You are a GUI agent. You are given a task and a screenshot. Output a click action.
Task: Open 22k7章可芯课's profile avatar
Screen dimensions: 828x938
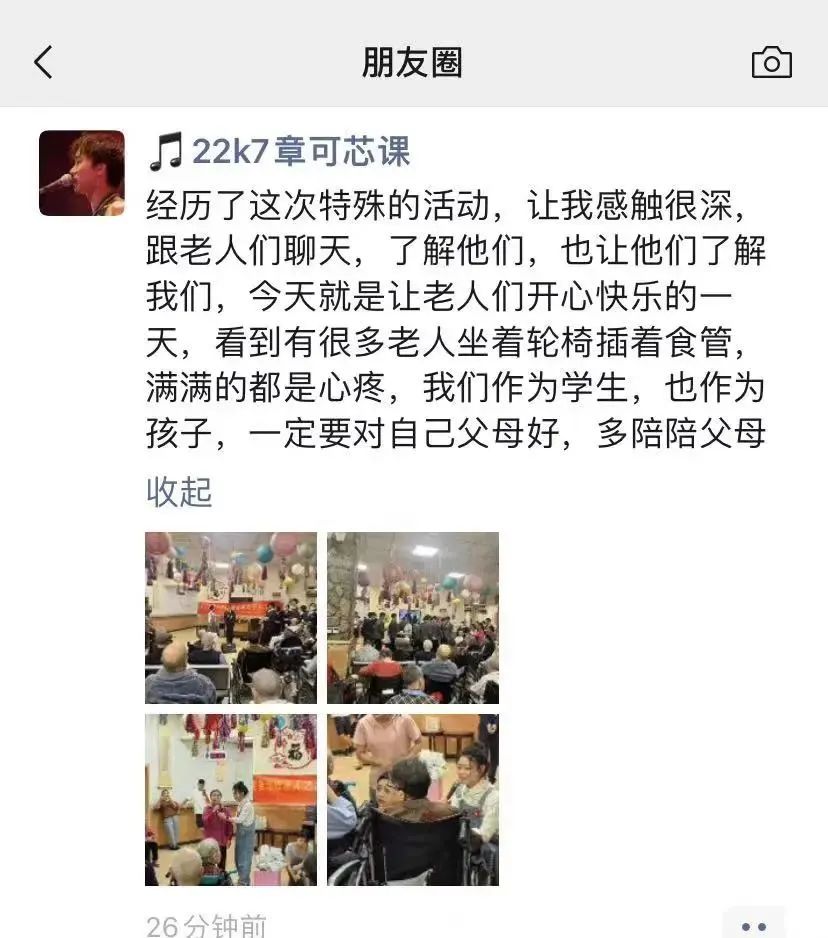coord(82,173)
